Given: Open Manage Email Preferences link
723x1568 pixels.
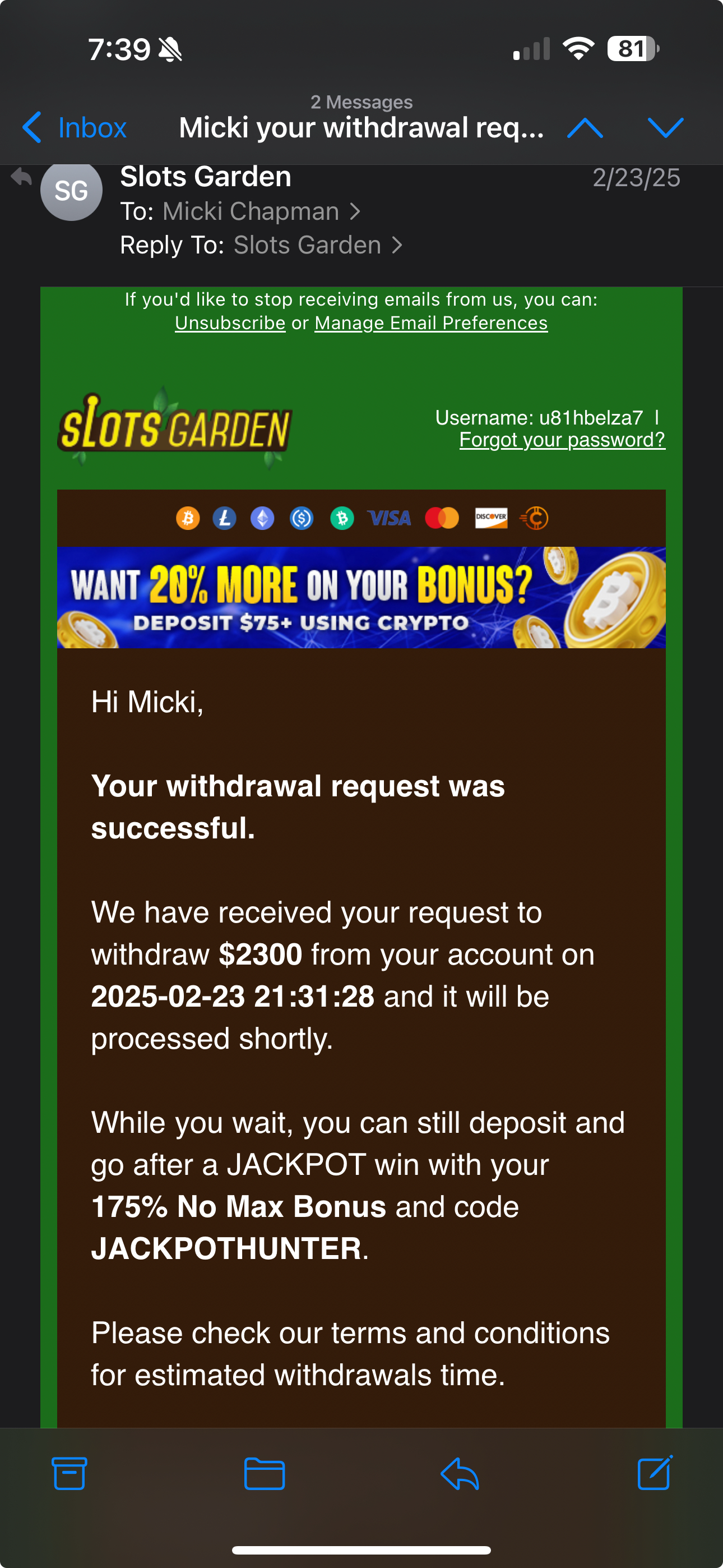Looking at the screenshot, I should click(x=431, y=323).
